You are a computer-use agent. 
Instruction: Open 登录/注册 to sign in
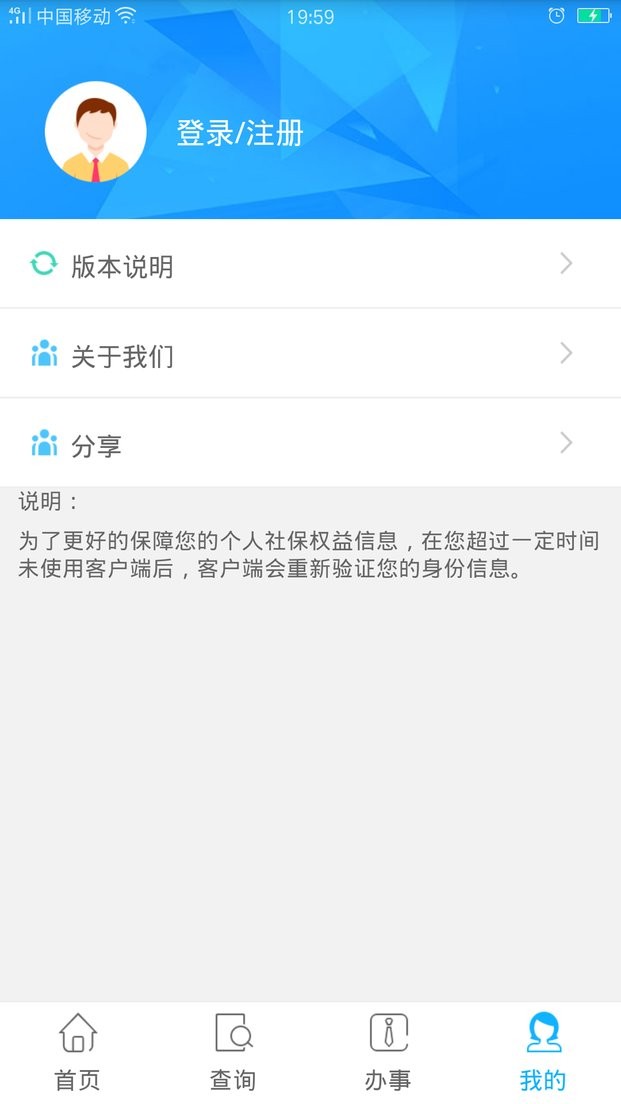click(240, 133)
